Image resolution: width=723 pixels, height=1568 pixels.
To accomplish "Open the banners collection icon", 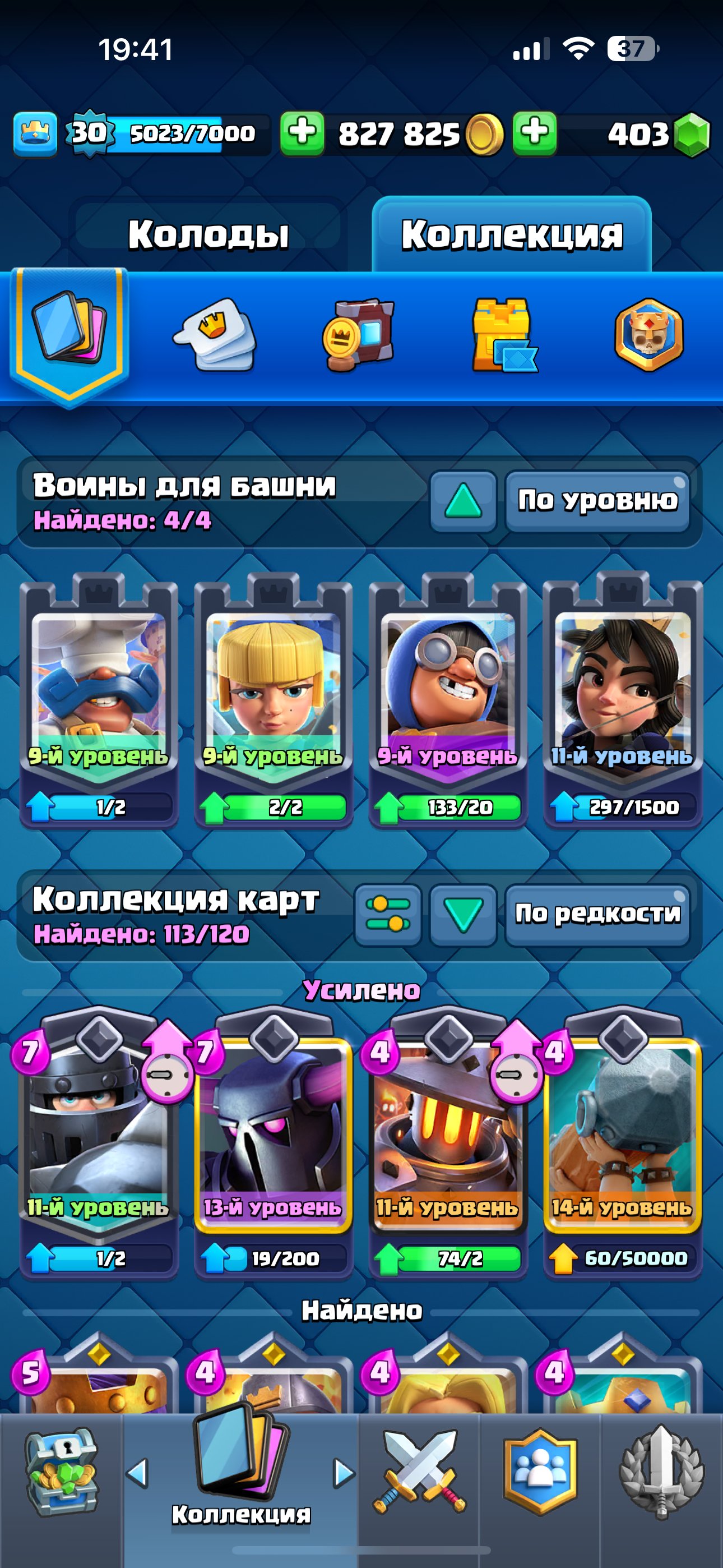I will [x=359, y=334].
